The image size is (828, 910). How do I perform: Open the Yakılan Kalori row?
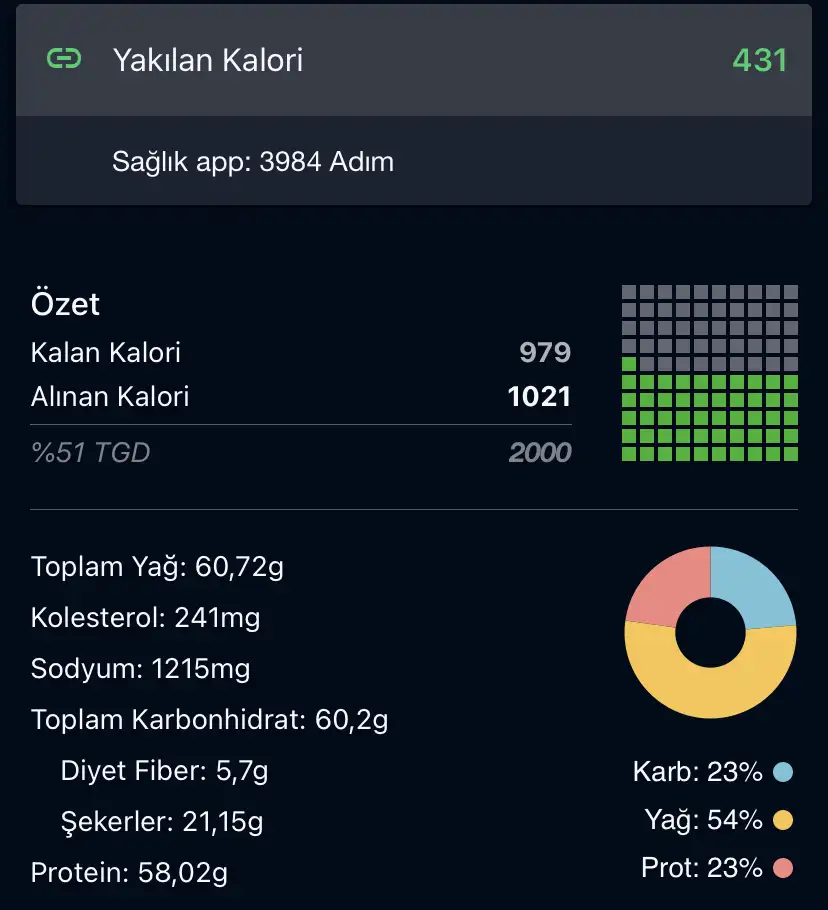[x=413, y=60]
